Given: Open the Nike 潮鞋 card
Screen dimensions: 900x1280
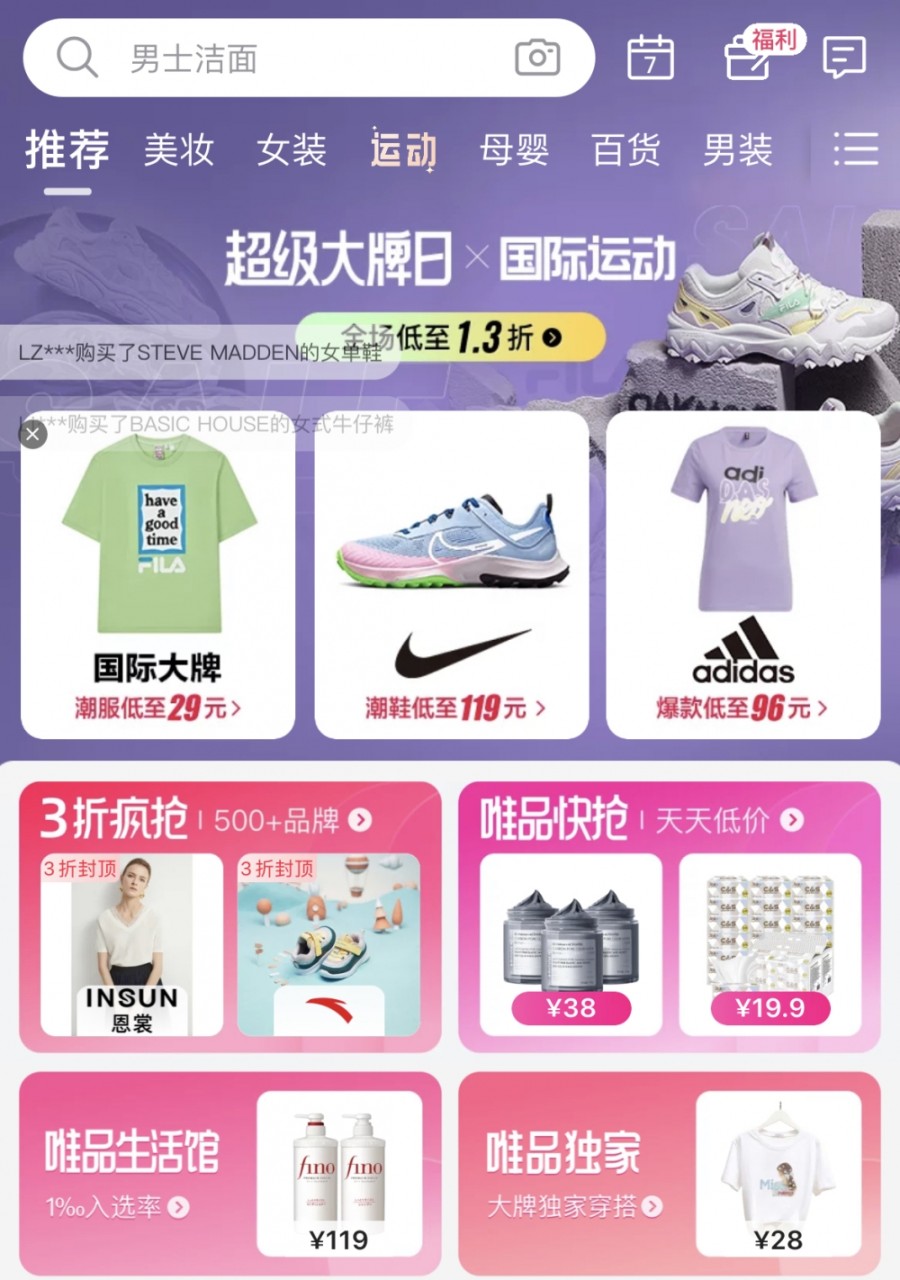Looking at the screenshot, I should (x=451, y=575).
